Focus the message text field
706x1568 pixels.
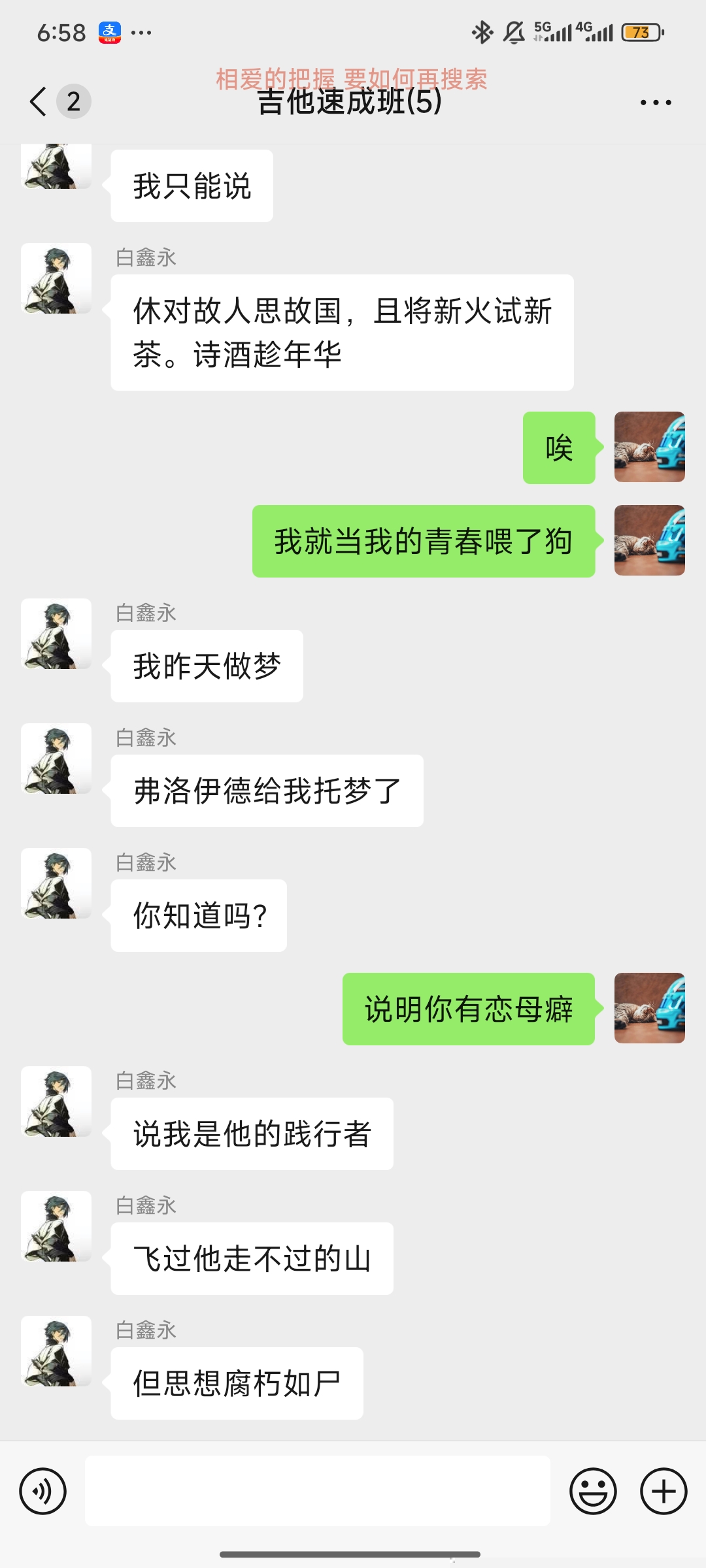[x=317, y=1491]
